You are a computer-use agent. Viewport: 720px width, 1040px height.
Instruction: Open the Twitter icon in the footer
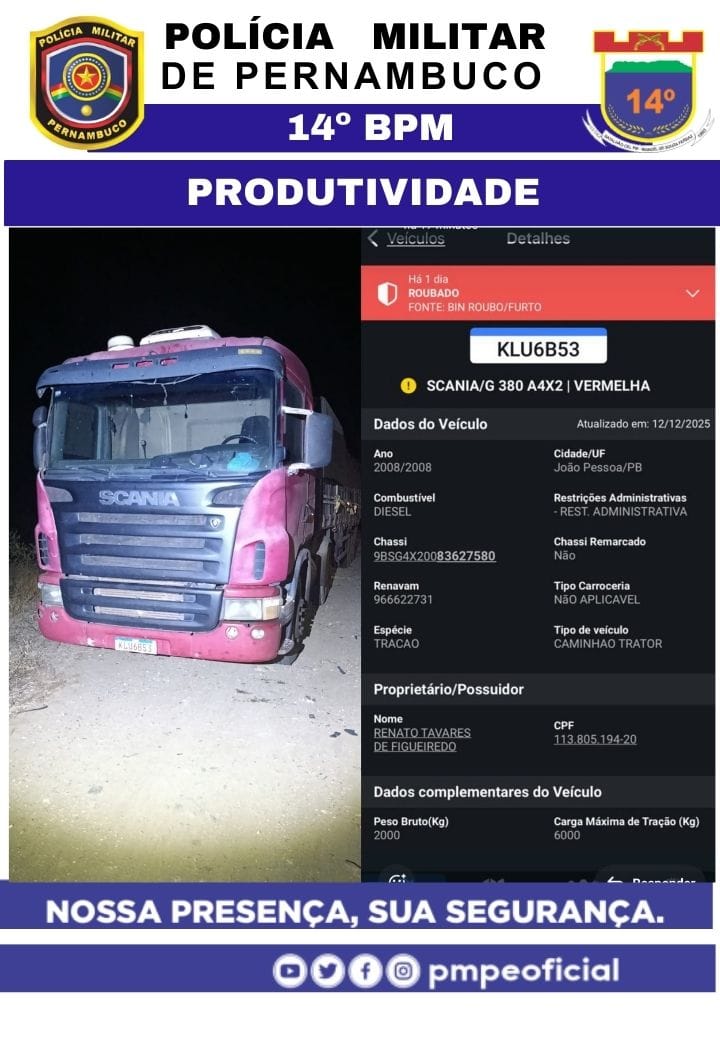pos(328,969)
